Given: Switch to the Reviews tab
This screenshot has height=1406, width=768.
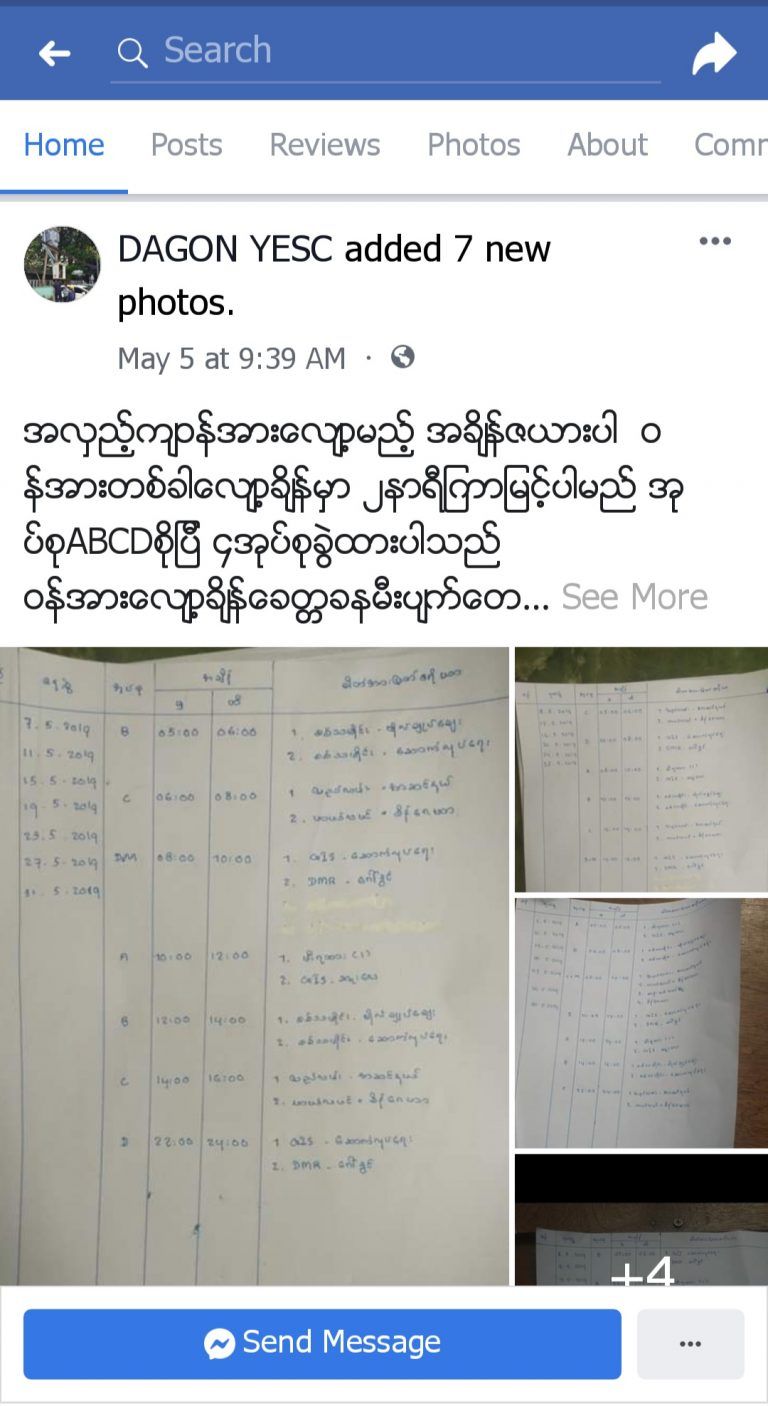Looking at the screenshot, I should 324,145.
